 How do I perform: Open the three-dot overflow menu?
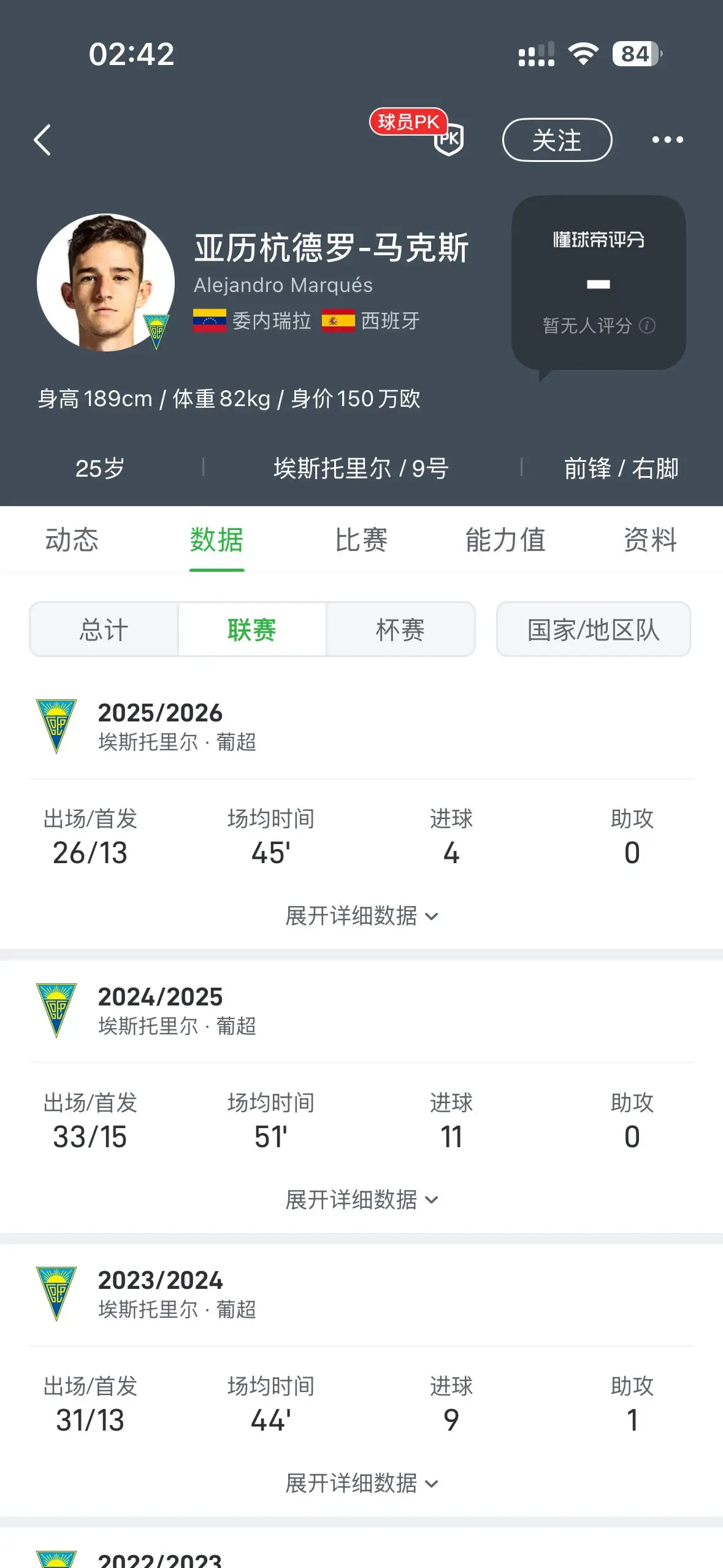point(667,140)
